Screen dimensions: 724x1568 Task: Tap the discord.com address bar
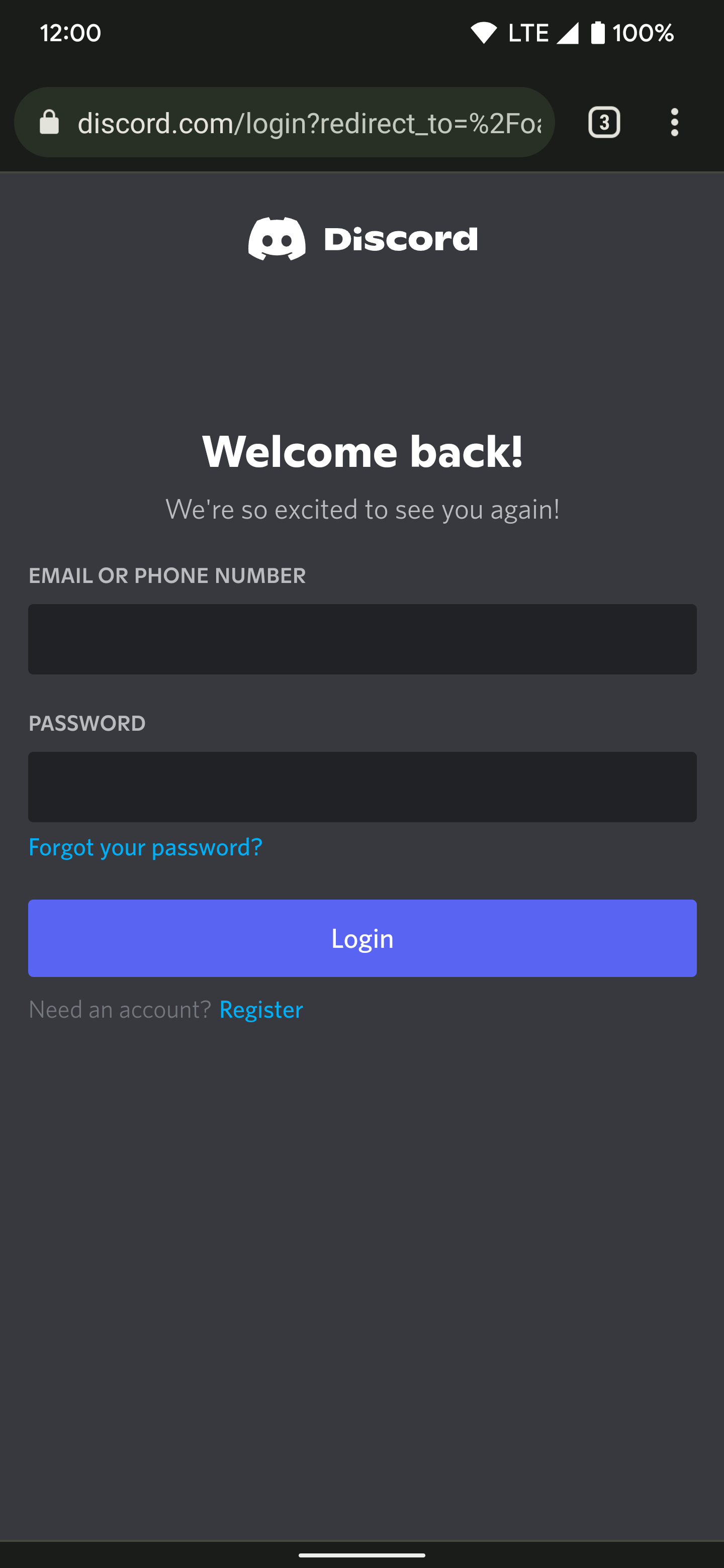pyautogui.click(x=286, y=122)
